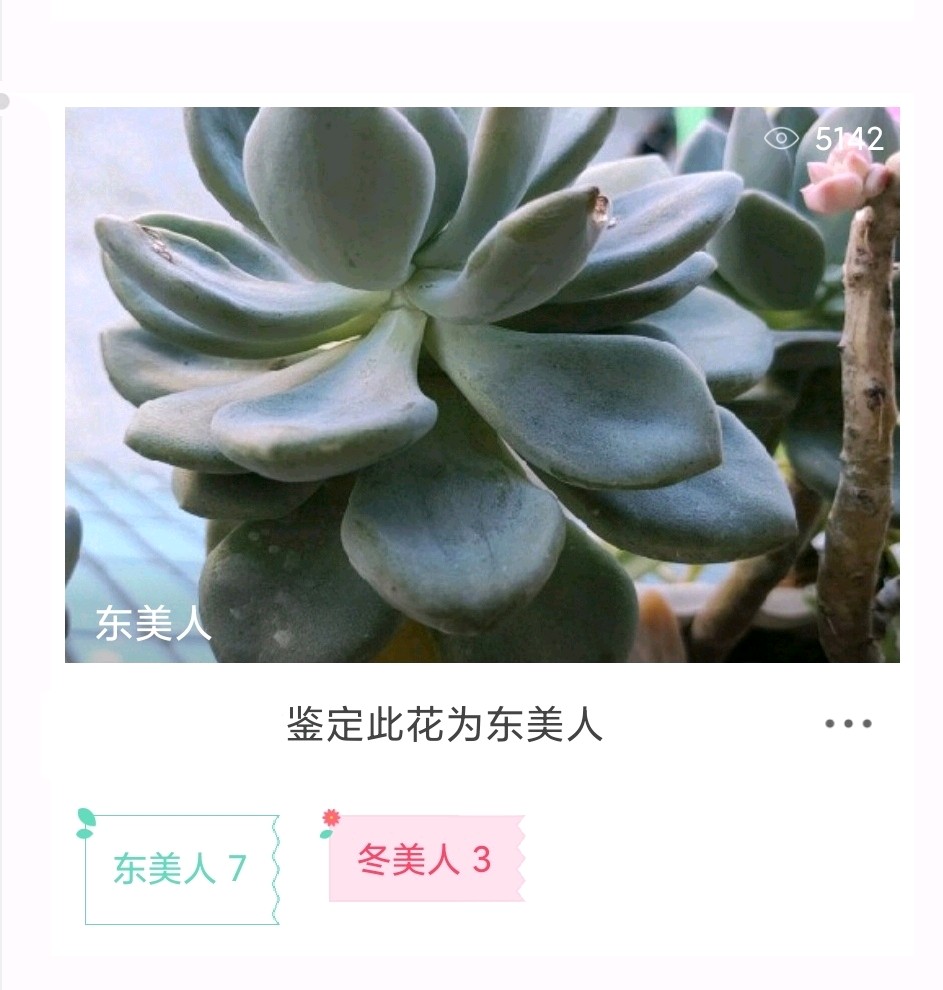Open the succulent plant photo
This screenshot has height=990, width=943.
[x=482, y=384]
